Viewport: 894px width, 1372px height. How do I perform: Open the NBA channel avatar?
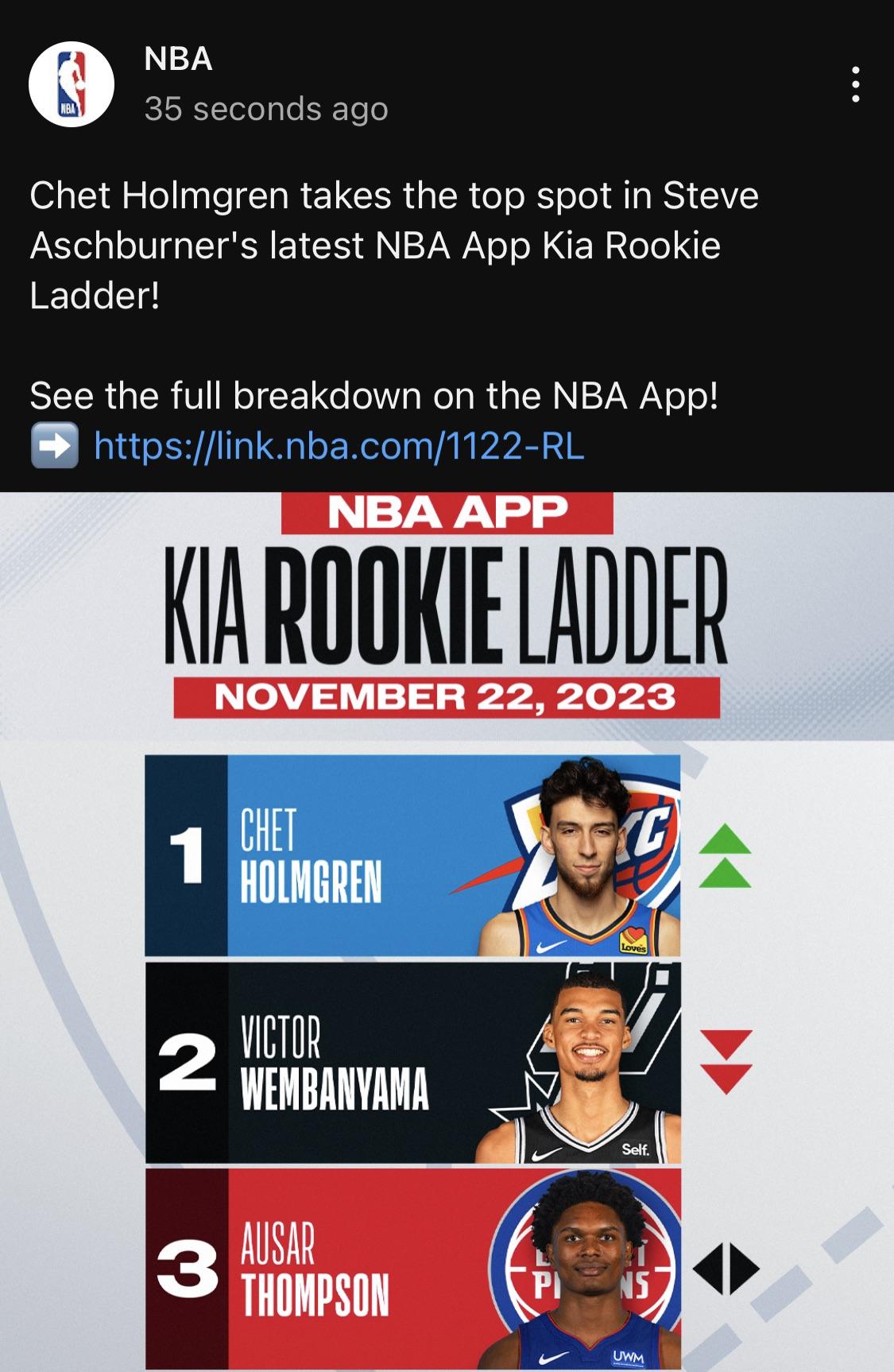[x=72, y=84]
